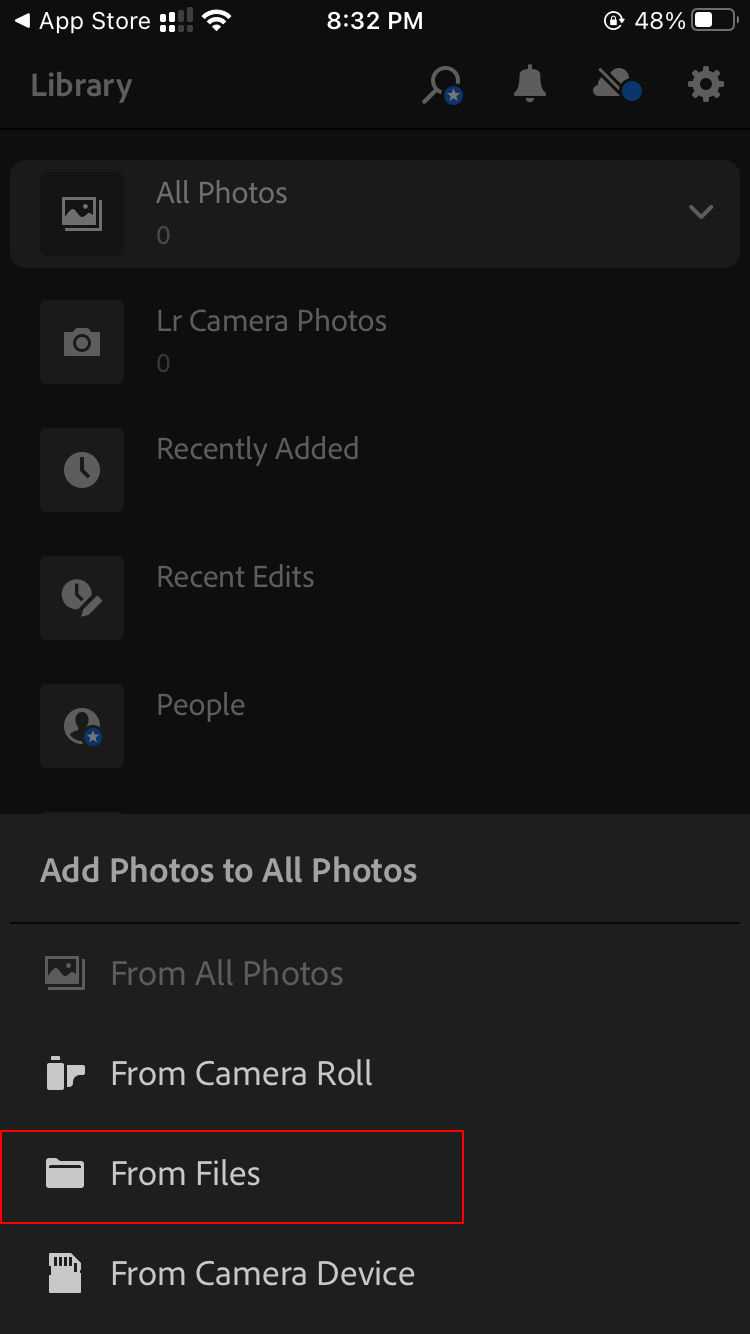Check the cloud sync status icon
Image resolution: width=750 pixels, height=1334 pixels.
click(x=616, y=85)
